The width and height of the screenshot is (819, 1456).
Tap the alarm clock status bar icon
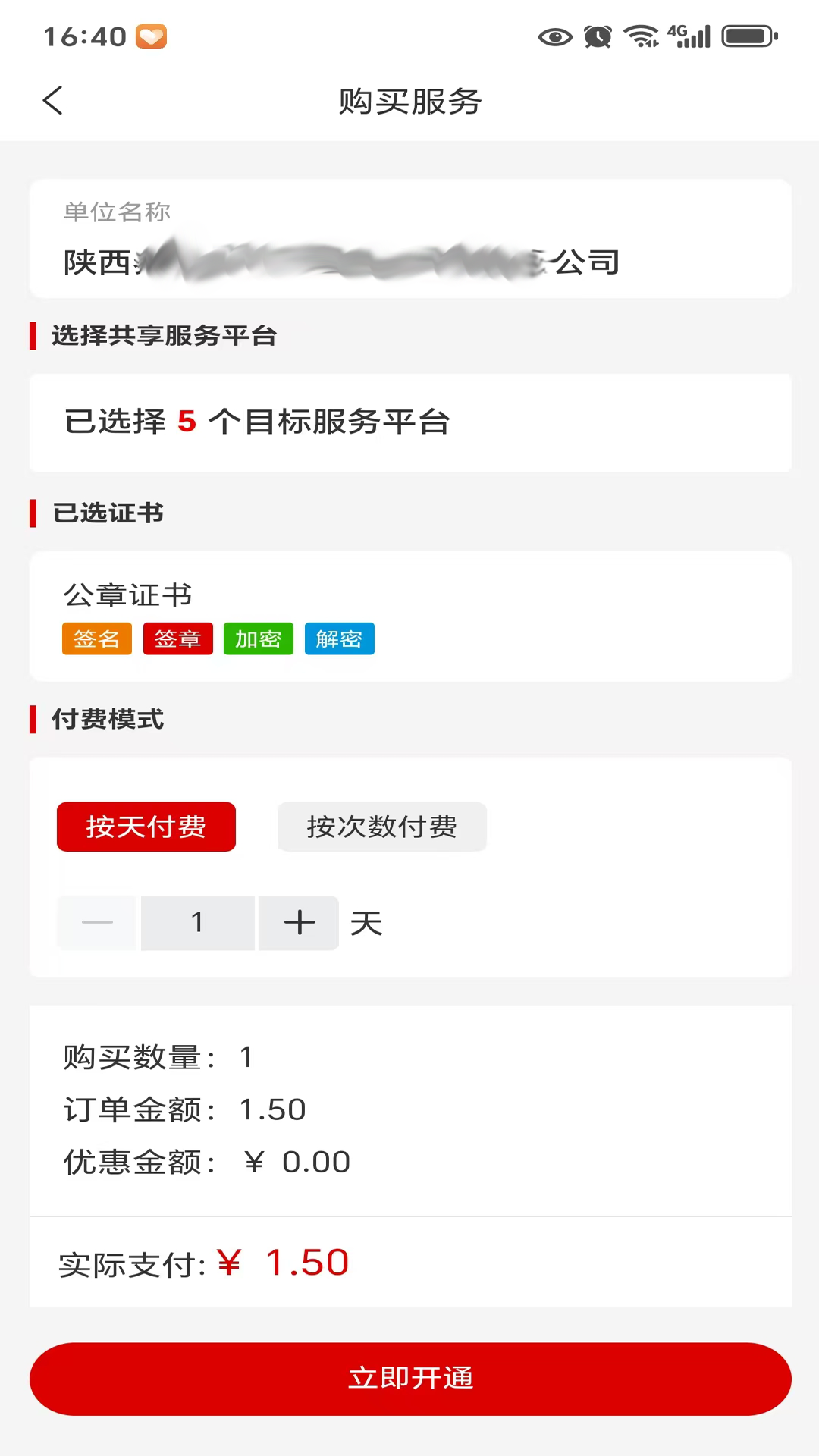[597, 36]
